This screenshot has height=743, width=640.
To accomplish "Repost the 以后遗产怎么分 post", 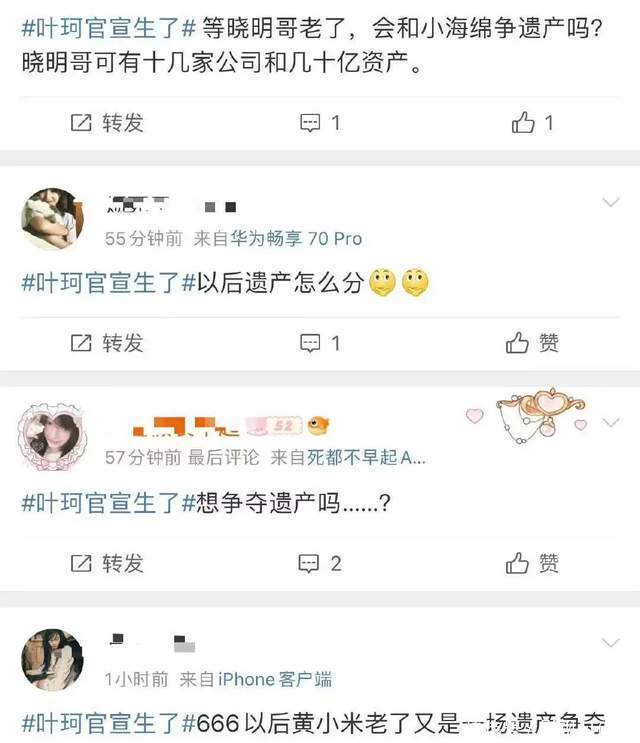I will click(107, 343).
